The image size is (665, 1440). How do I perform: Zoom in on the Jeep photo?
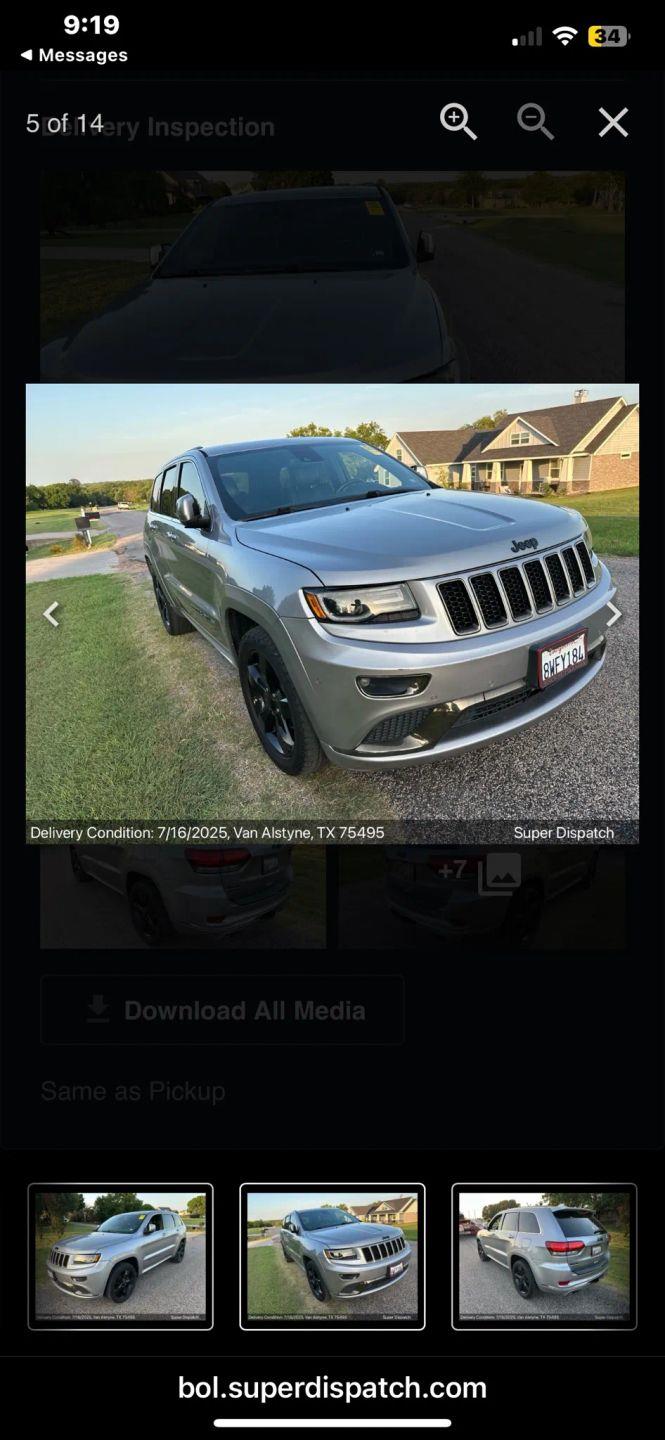458,122
